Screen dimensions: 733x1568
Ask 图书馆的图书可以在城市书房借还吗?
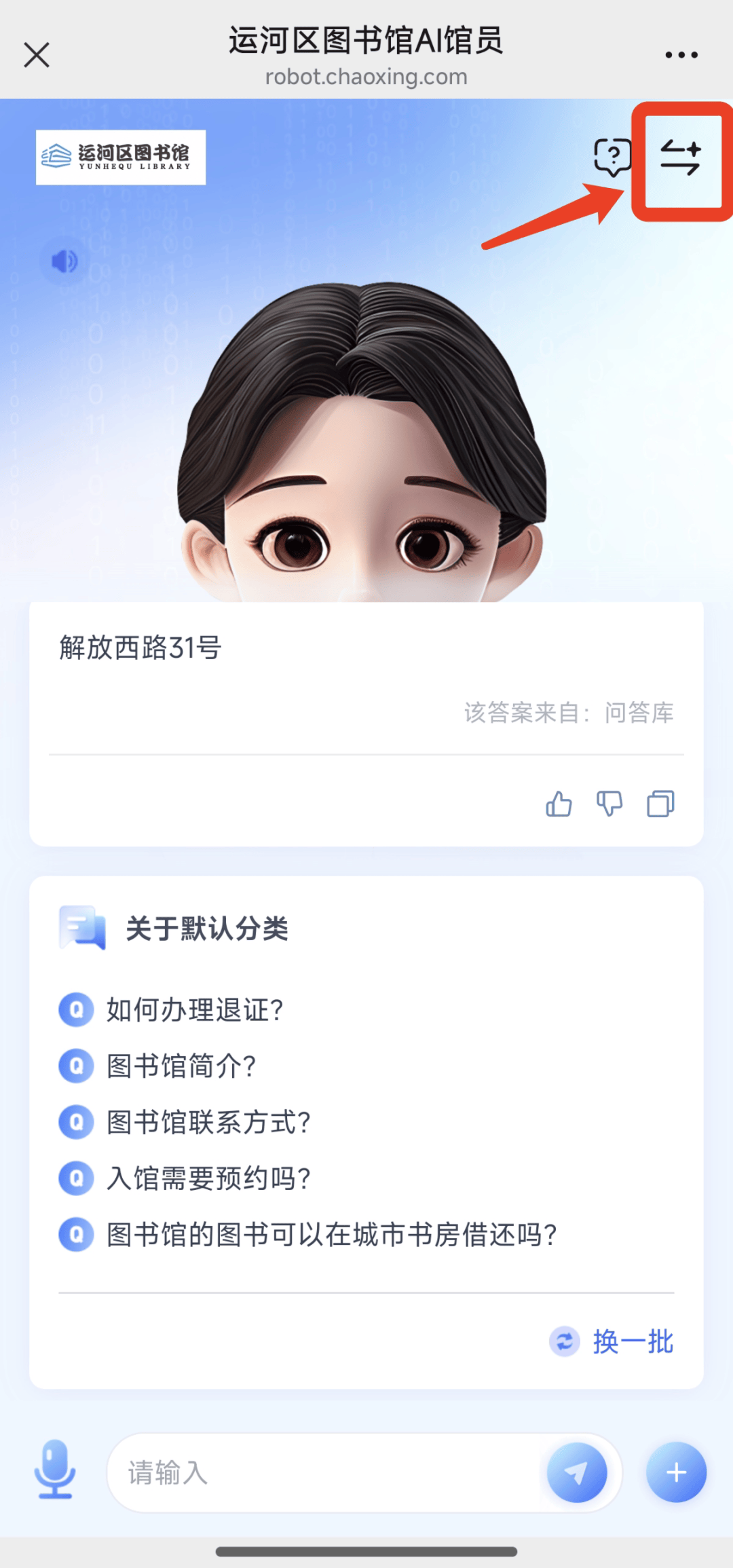click(x=331, y=1235)
